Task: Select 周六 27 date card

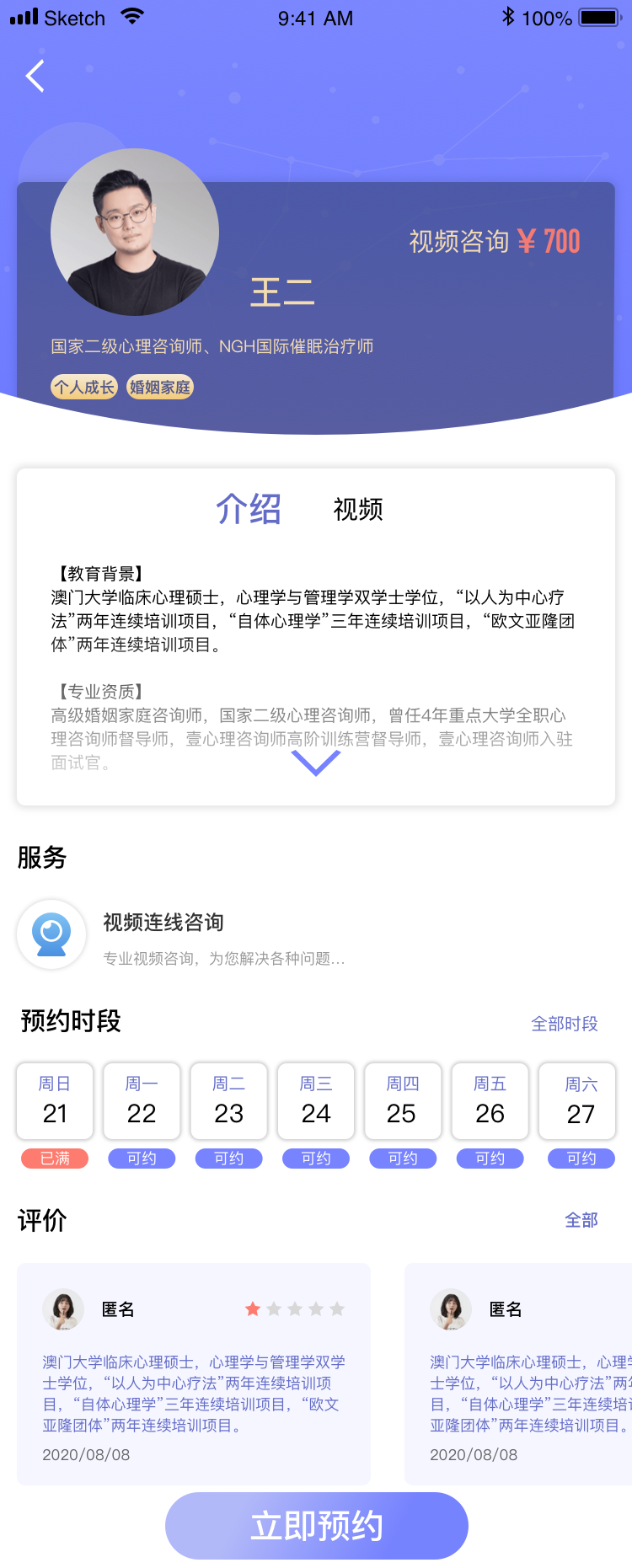Action: tap(580, 1101)
